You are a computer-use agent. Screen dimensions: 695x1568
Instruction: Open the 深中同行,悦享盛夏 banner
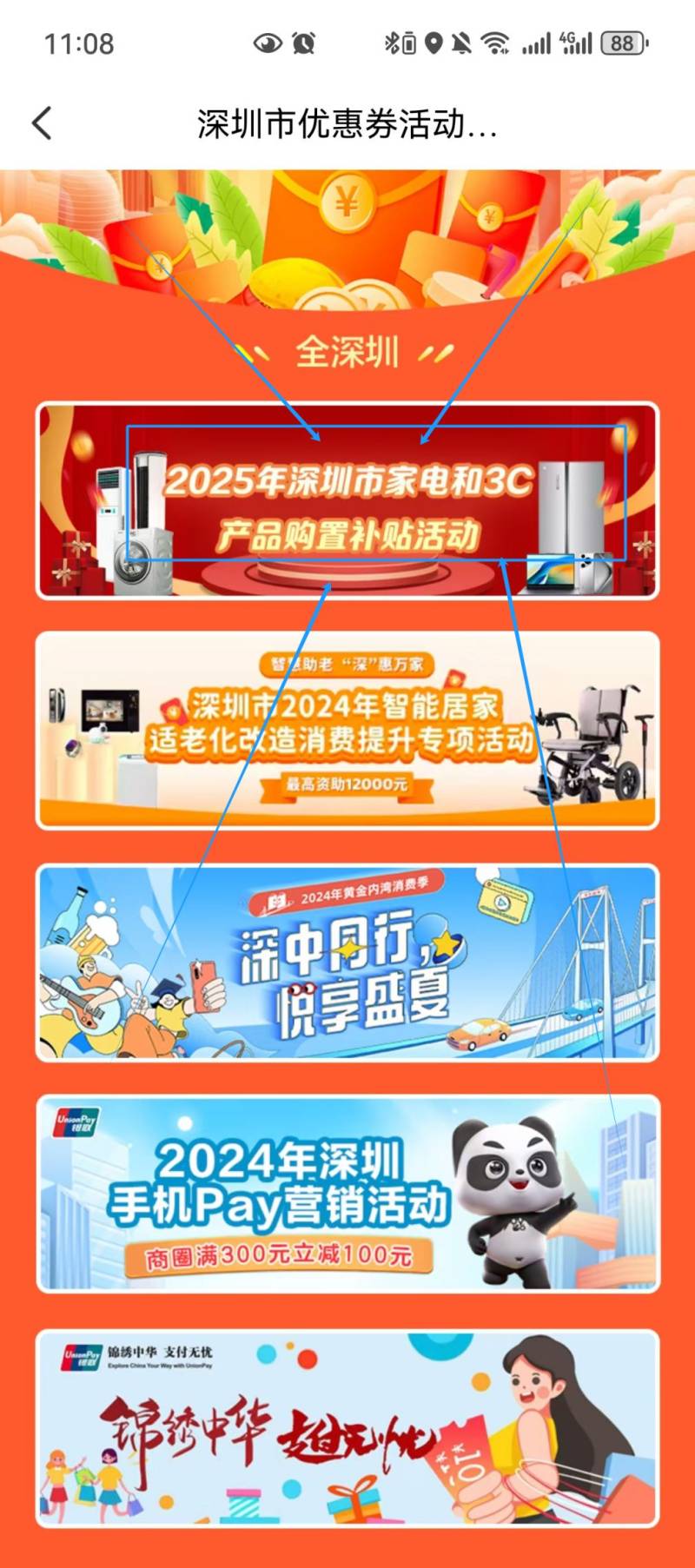tap(347, 963)
